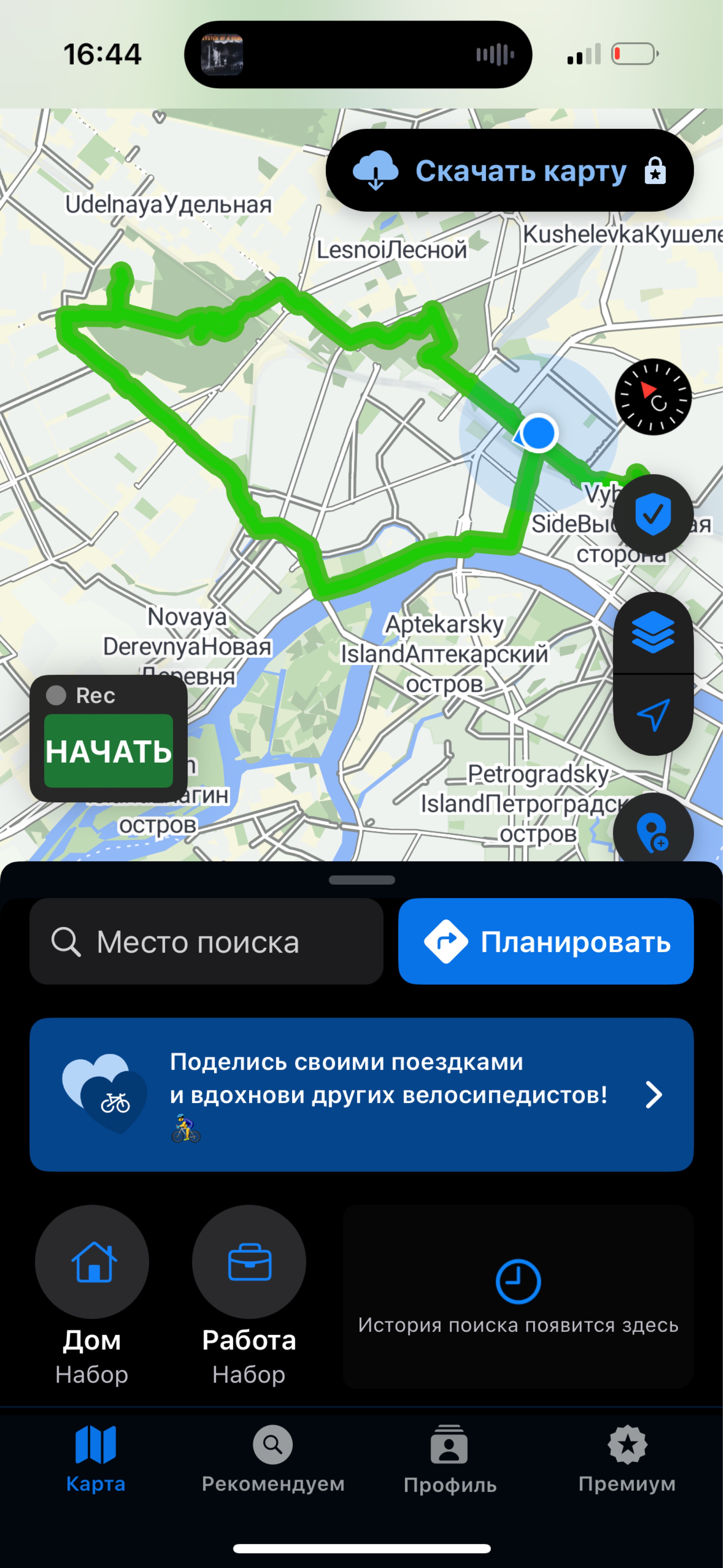
Task: Tap the Место поиска search field
Action: coord(206,941)
